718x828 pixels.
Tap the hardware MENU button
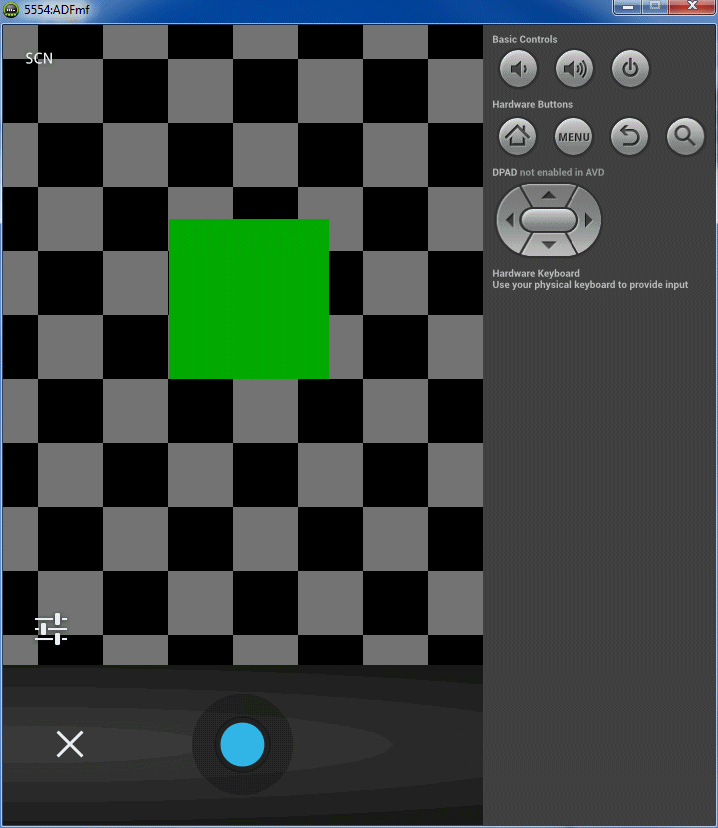(574, 136)
